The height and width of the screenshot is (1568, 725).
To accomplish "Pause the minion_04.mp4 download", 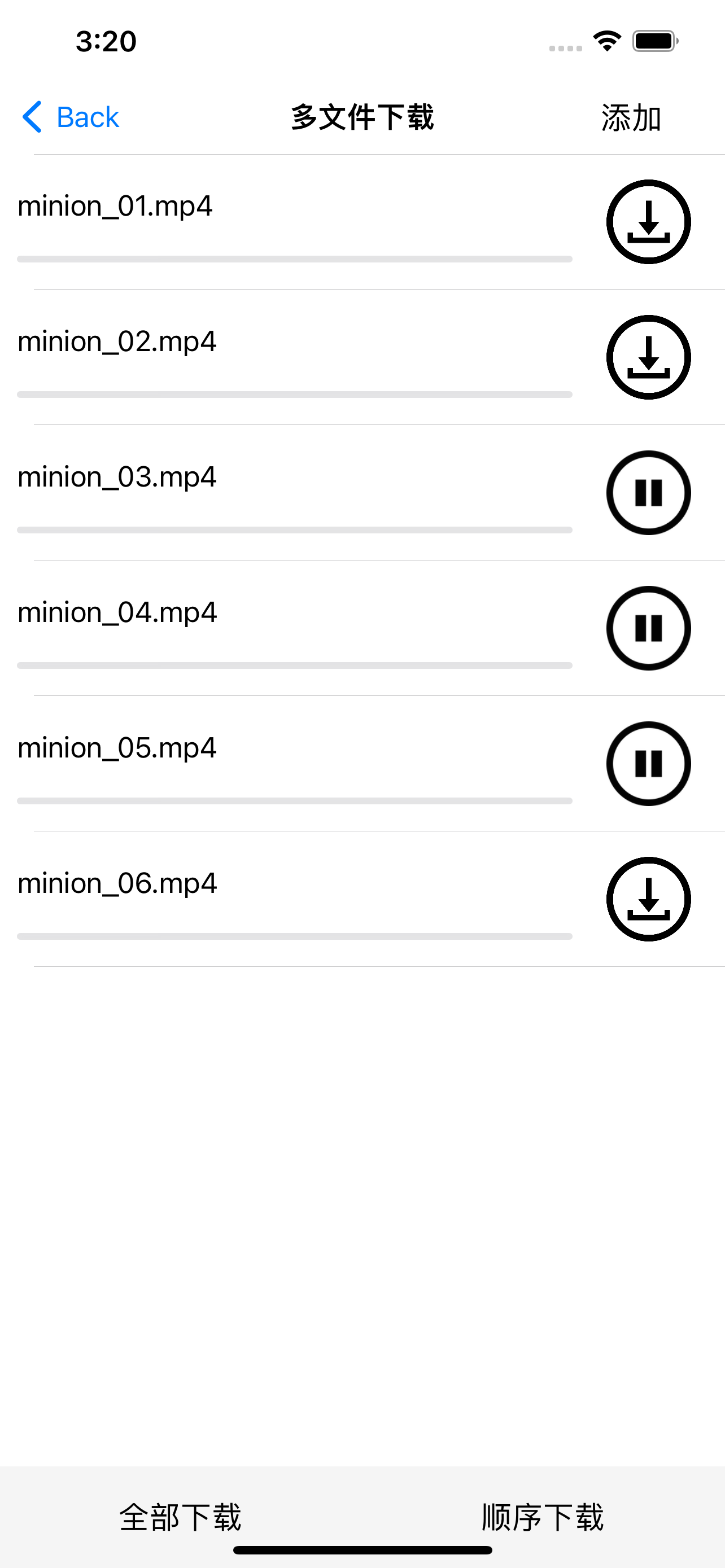I will click(649, 629).
